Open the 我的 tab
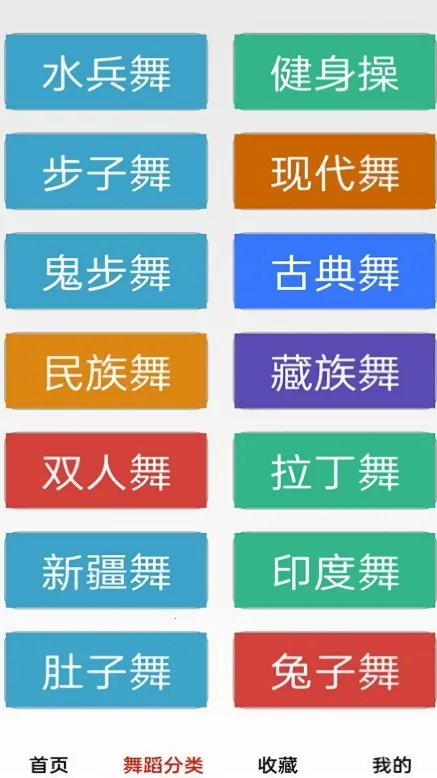Image resolution: width=437 pixels, height=778 pixels. coord(392,765)
